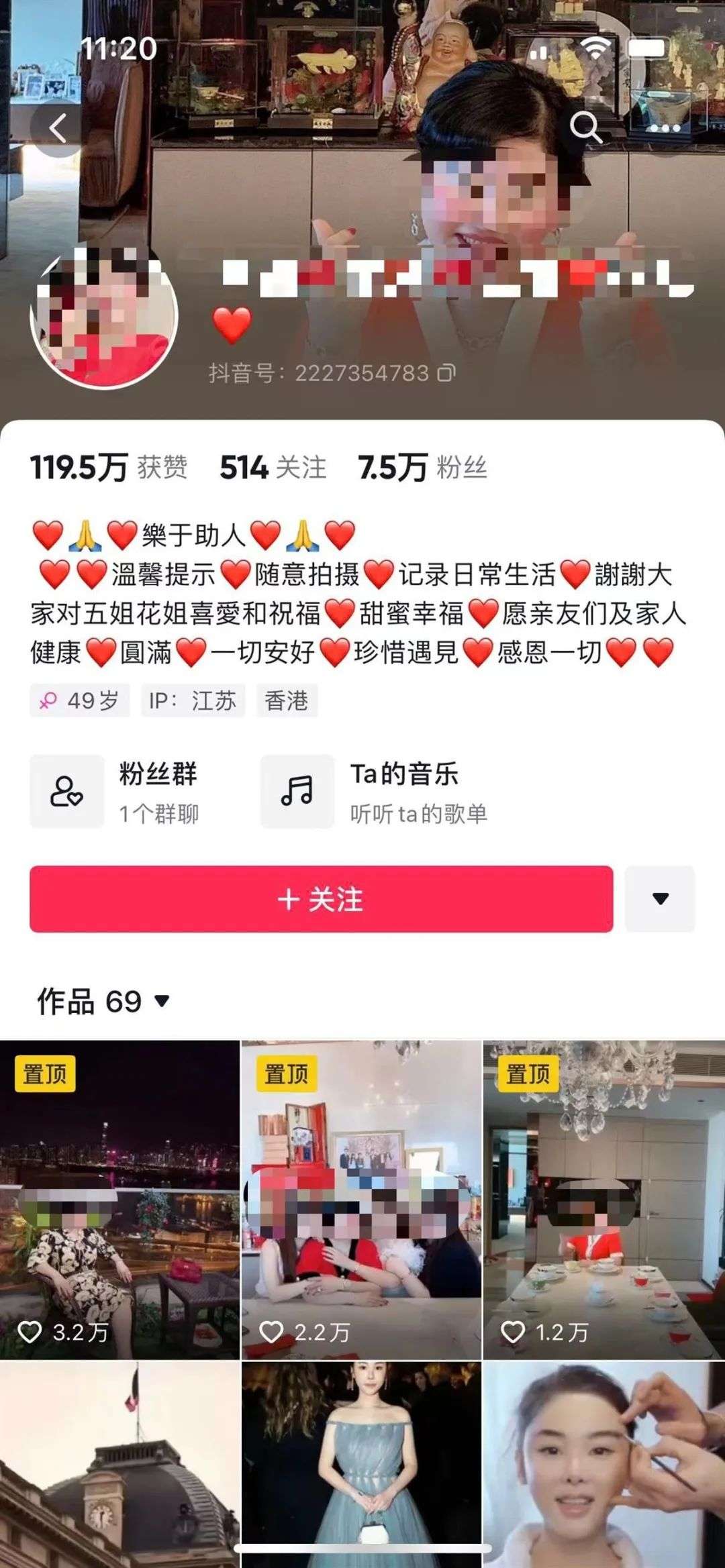The image size is (725, 1568).
Task: Open the pinned video with 2.2万 likes
Action: click(x=361, y=1201)
